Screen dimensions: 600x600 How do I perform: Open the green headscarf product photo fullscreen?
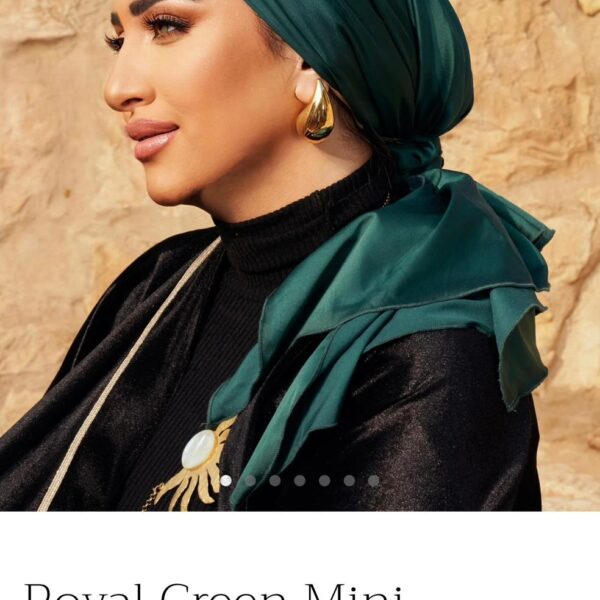[x=300, y=250]
